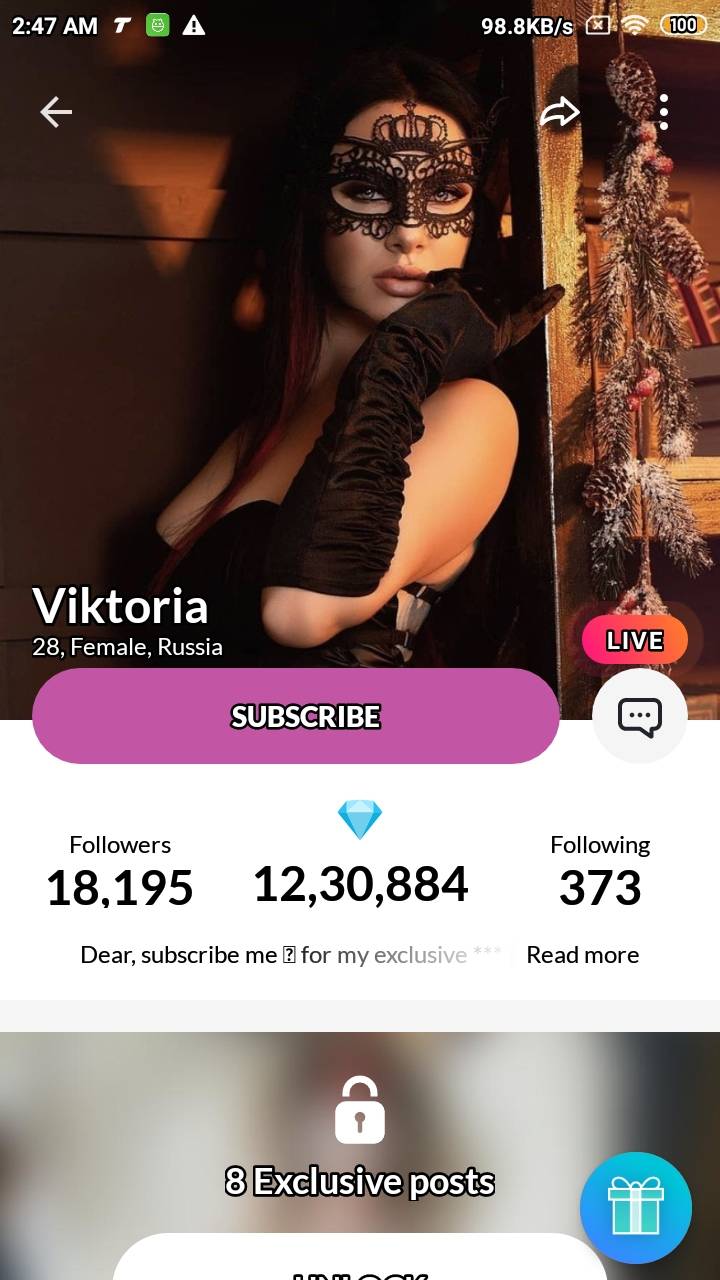Open the three-dot overflow menu
The height and width of the screenshot is (1280, 720).
click(664, 112)
